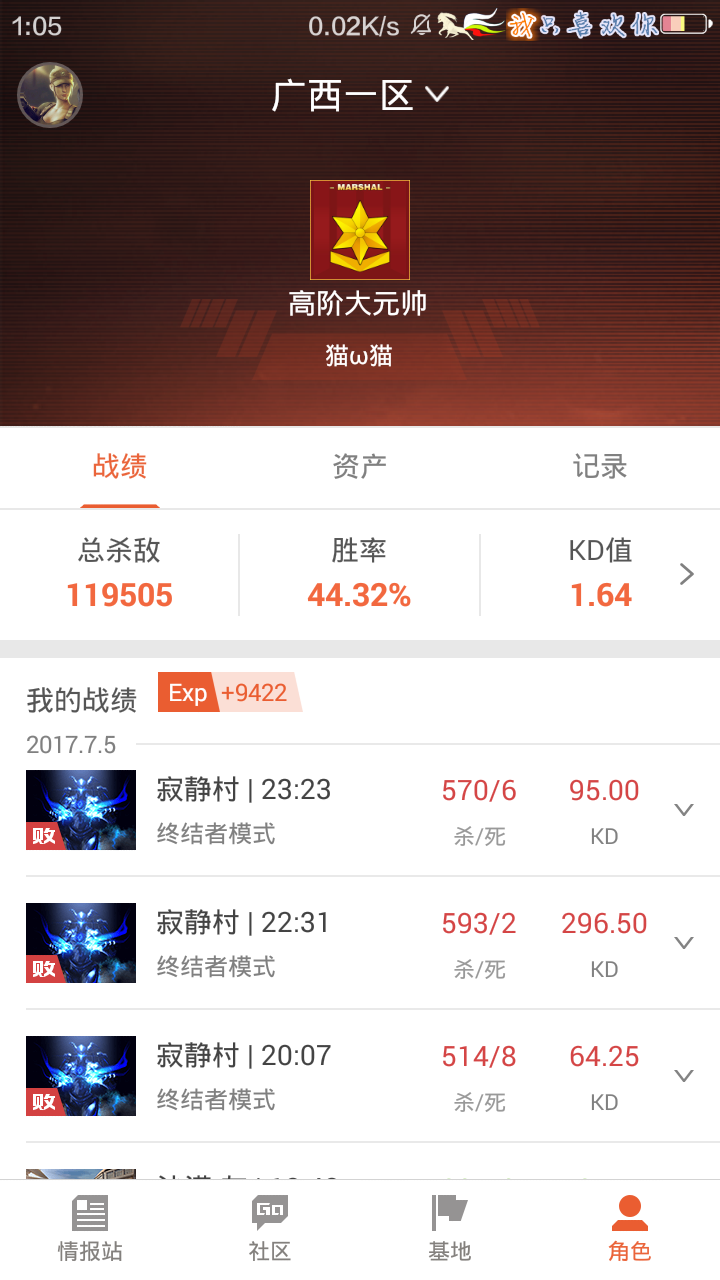Go to the 情报站 tab
Viewport: 720px width, 1280px height.
click(x=90, y=1230)
